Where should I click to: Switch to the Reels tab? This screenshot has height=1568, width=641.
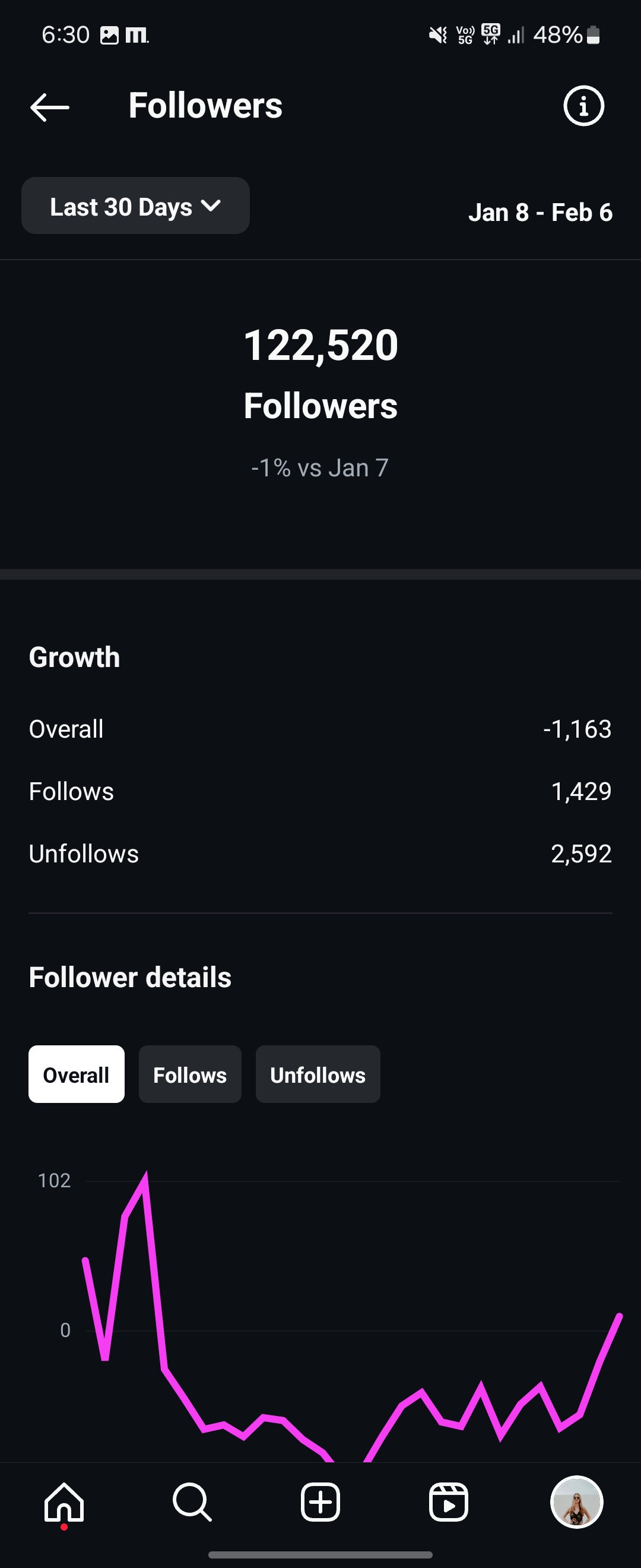click(448, 1502)
